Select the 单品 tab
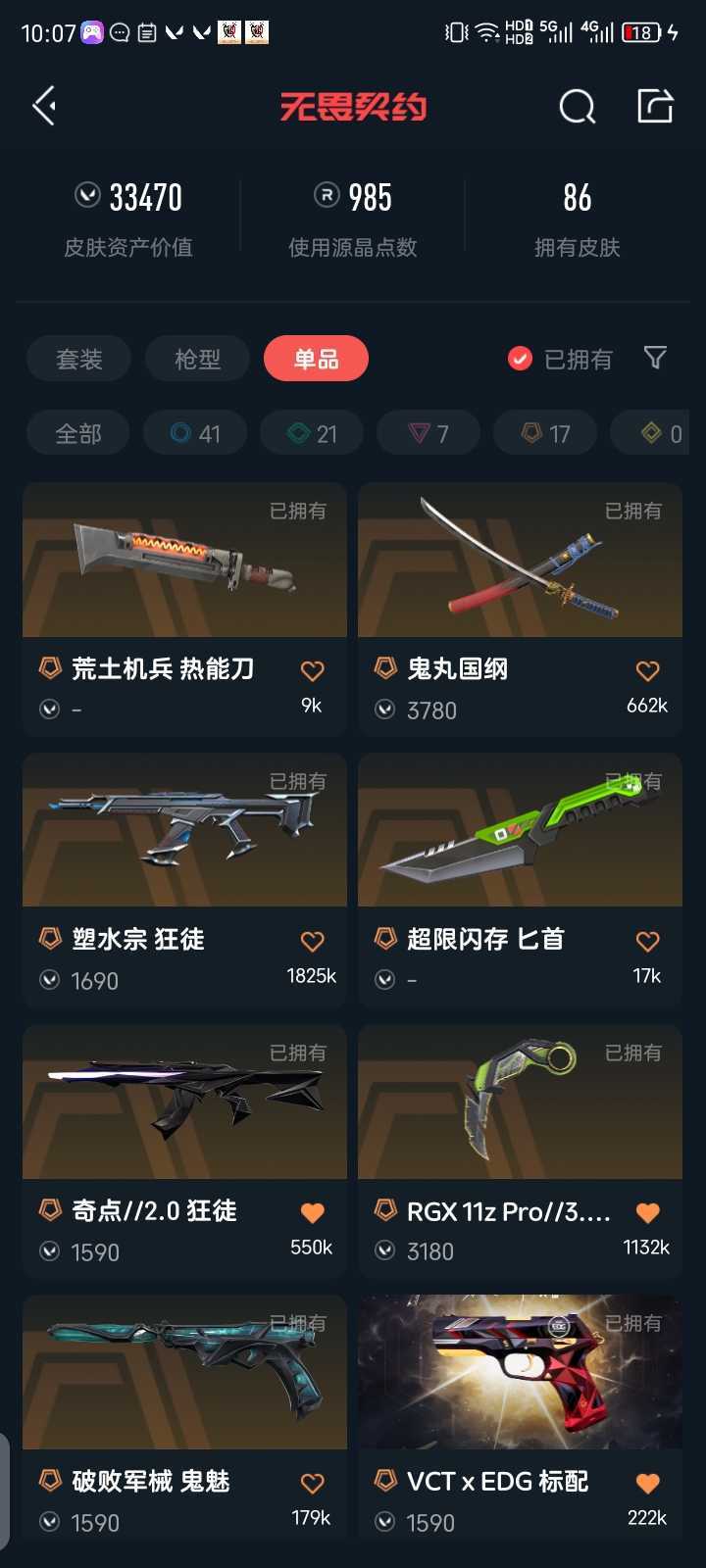Screen dimensions: 706x1568 (x=316, y=359)
